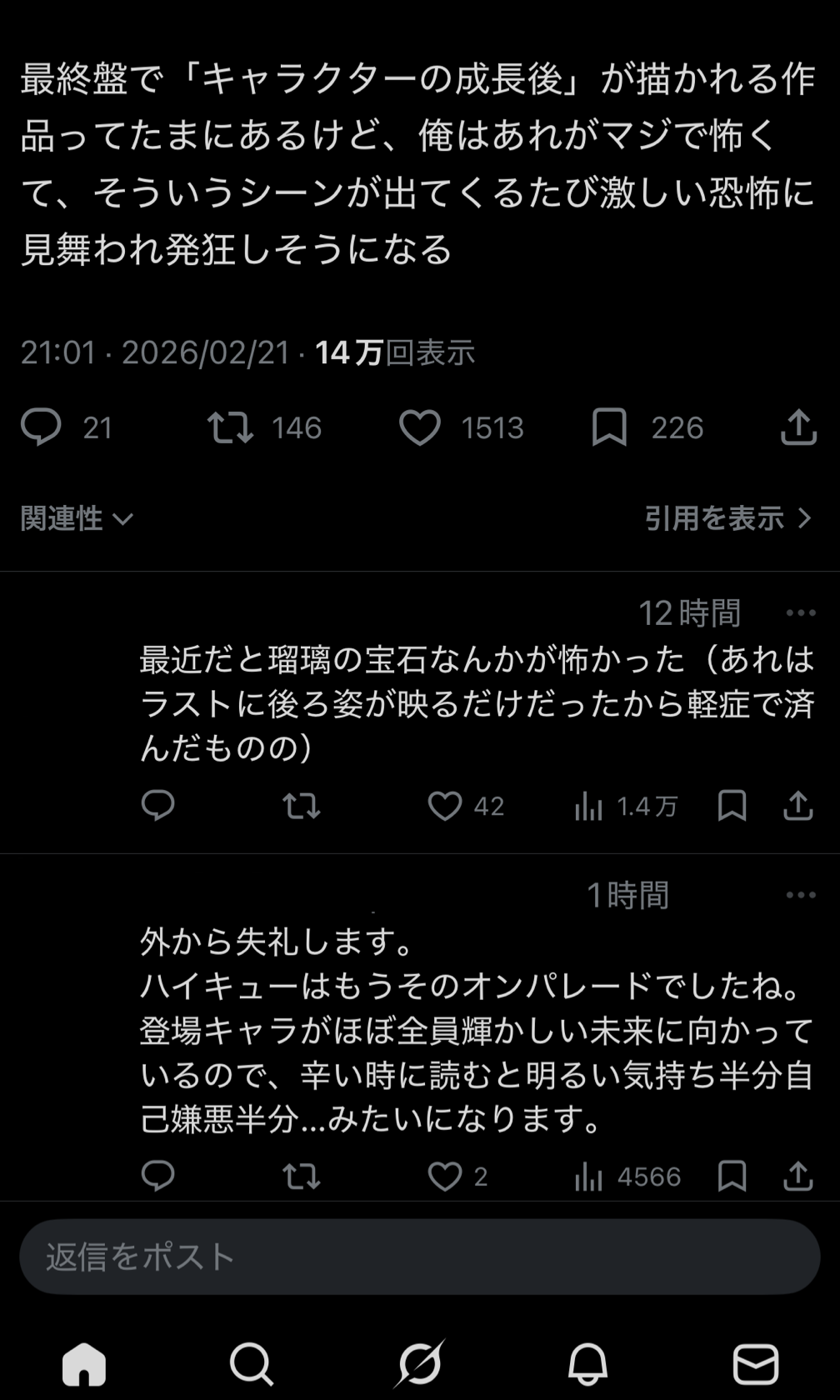The image size is (840, 1400).
Task: Like the ハイキュー reply
Action: pos(445,1176)
